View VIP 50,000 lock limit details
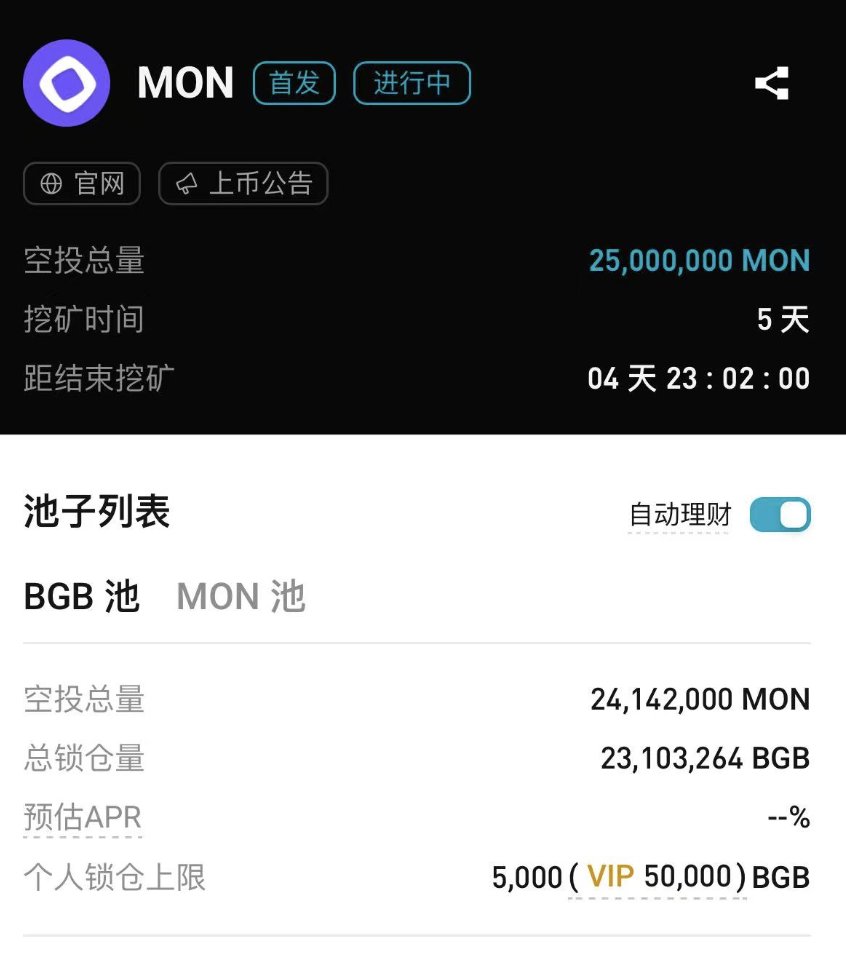Screen dimensions: 846x954 [x=658, y=878]
